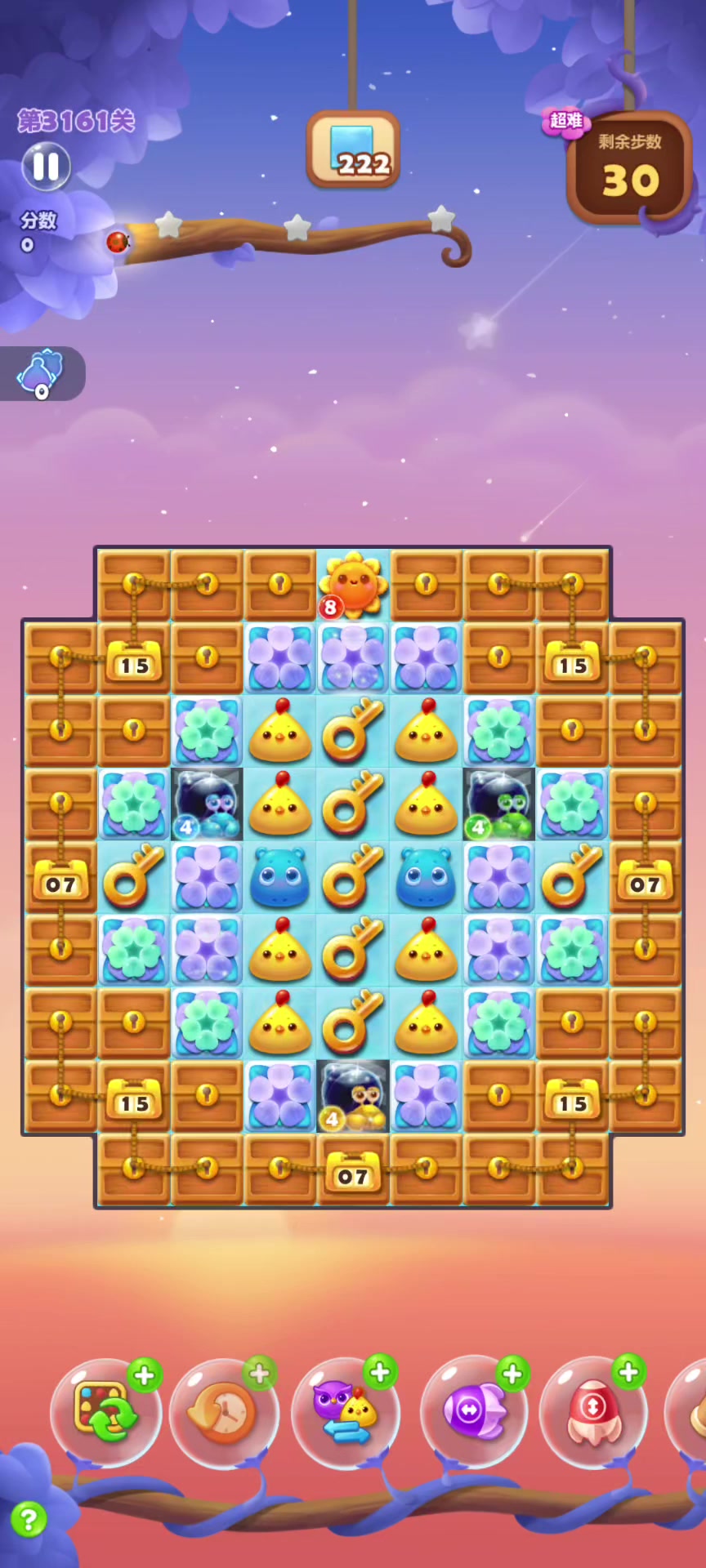706x1568 pixels.
Task: Tap the sunflower tile numbered 8
Action: click(x=353, y=583)
